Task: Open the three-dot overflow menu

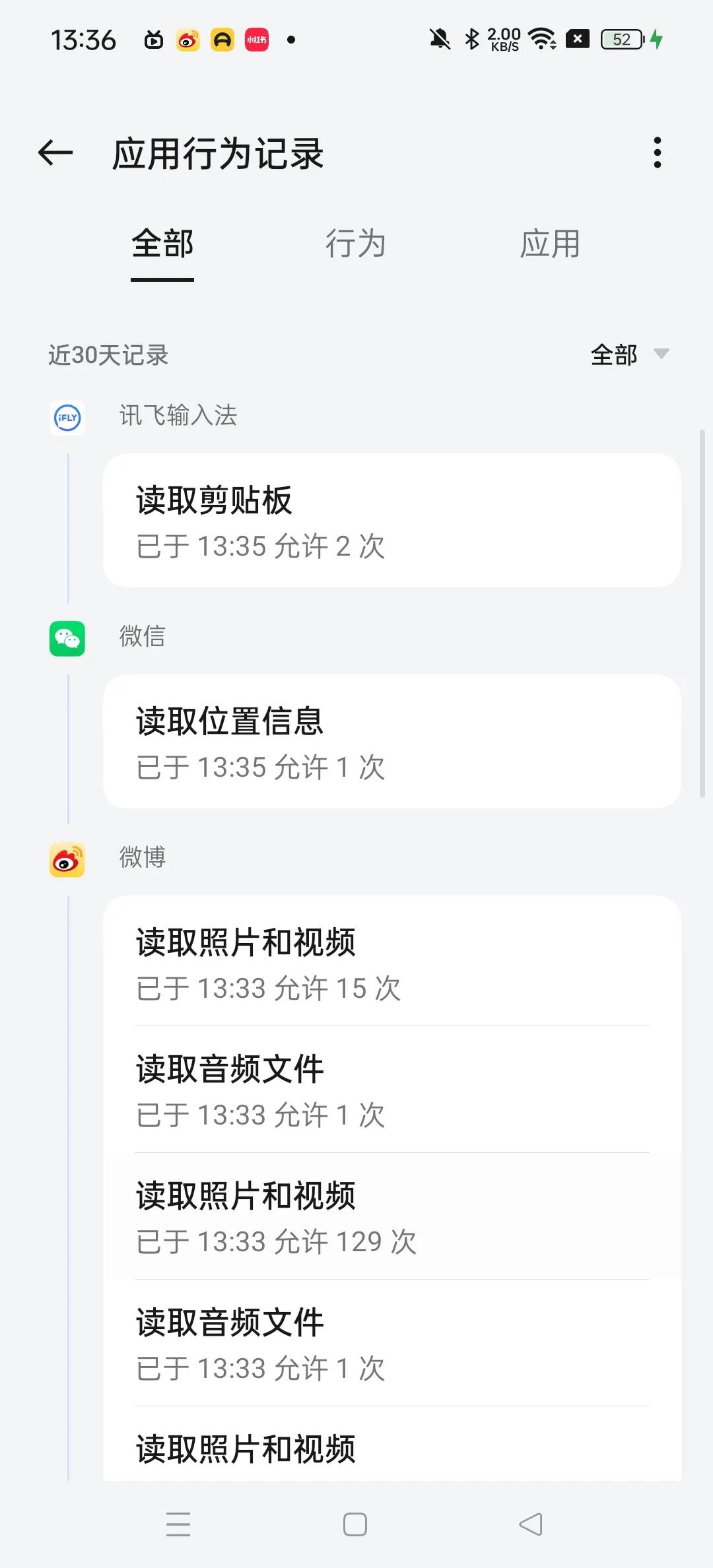Action: (657, 153)
